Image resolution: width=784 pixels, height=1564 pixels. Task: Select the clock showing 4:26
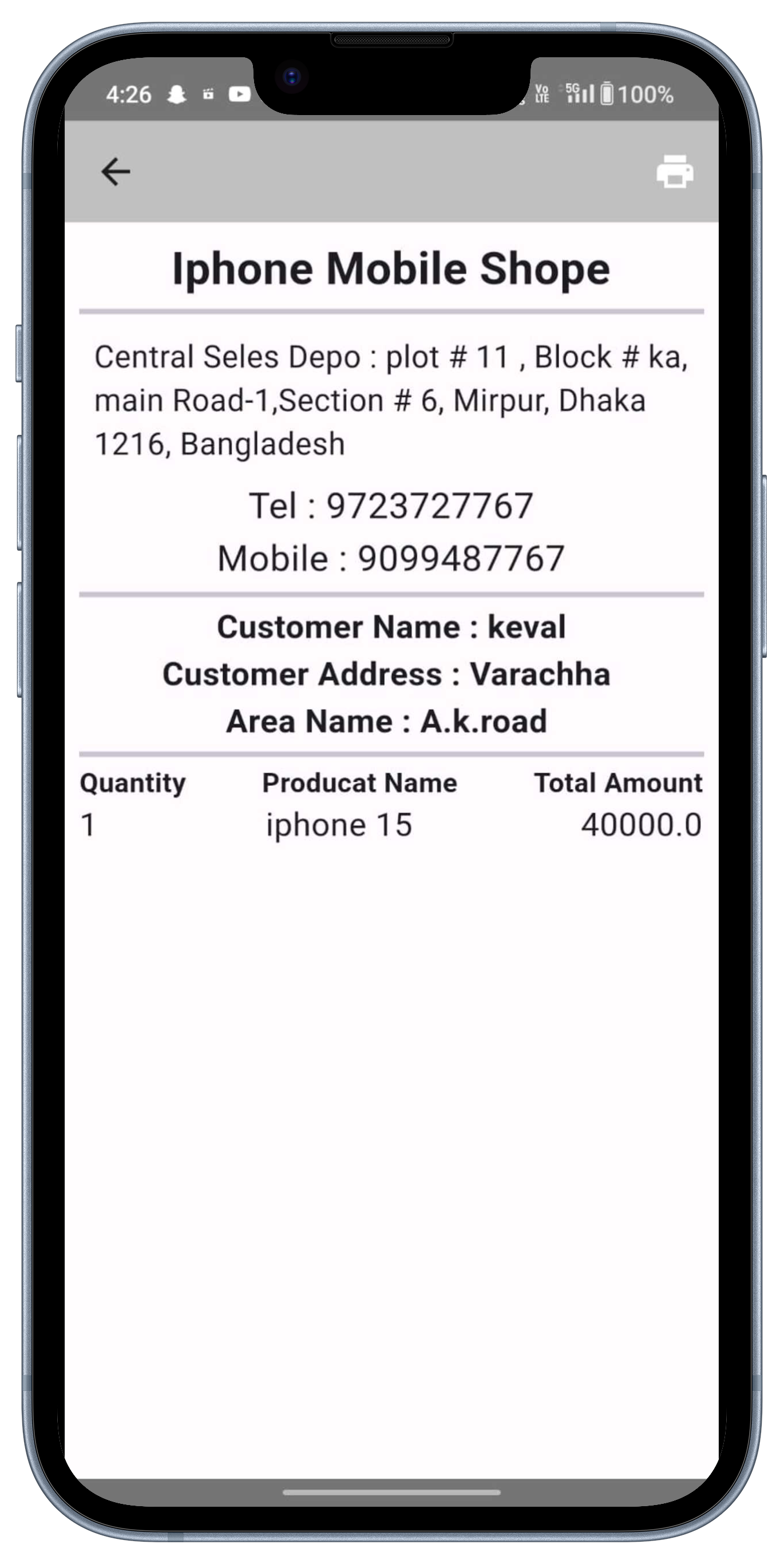[129, 94]
